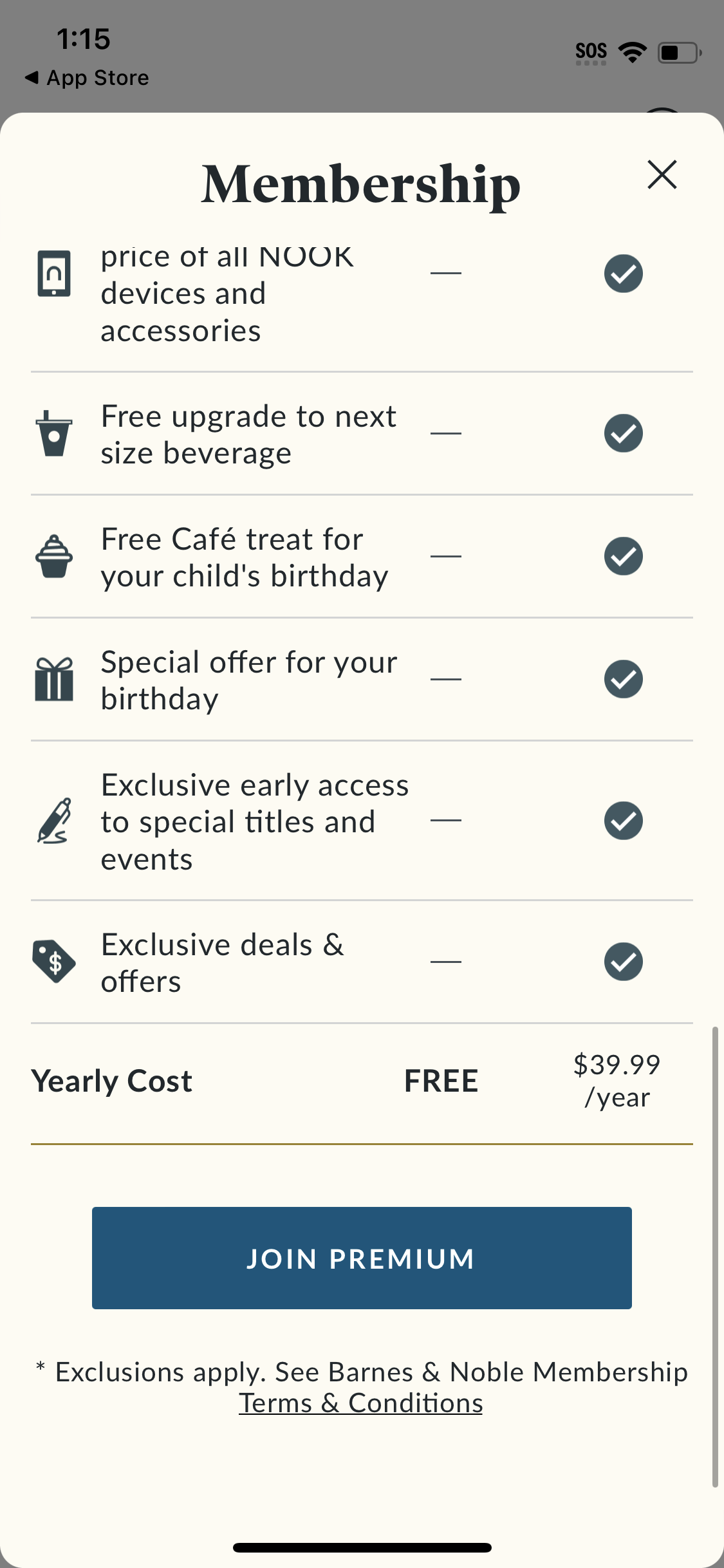Toggle the checkmark for child's birthday treat
Image resolution: width=724 pixels, height=1568 pixels.
pos(622,557)
